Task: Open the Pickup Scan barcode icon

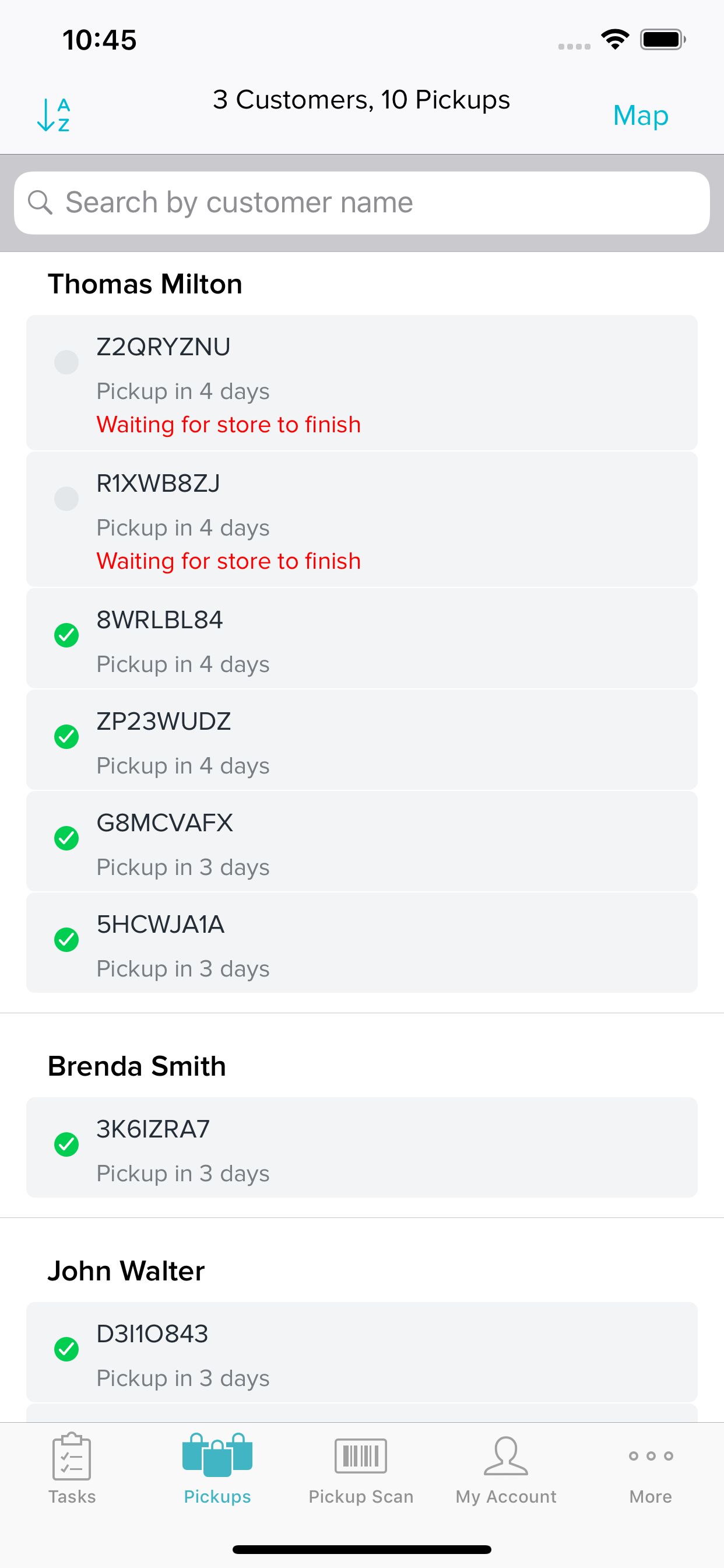Action: coord(361,1456)
